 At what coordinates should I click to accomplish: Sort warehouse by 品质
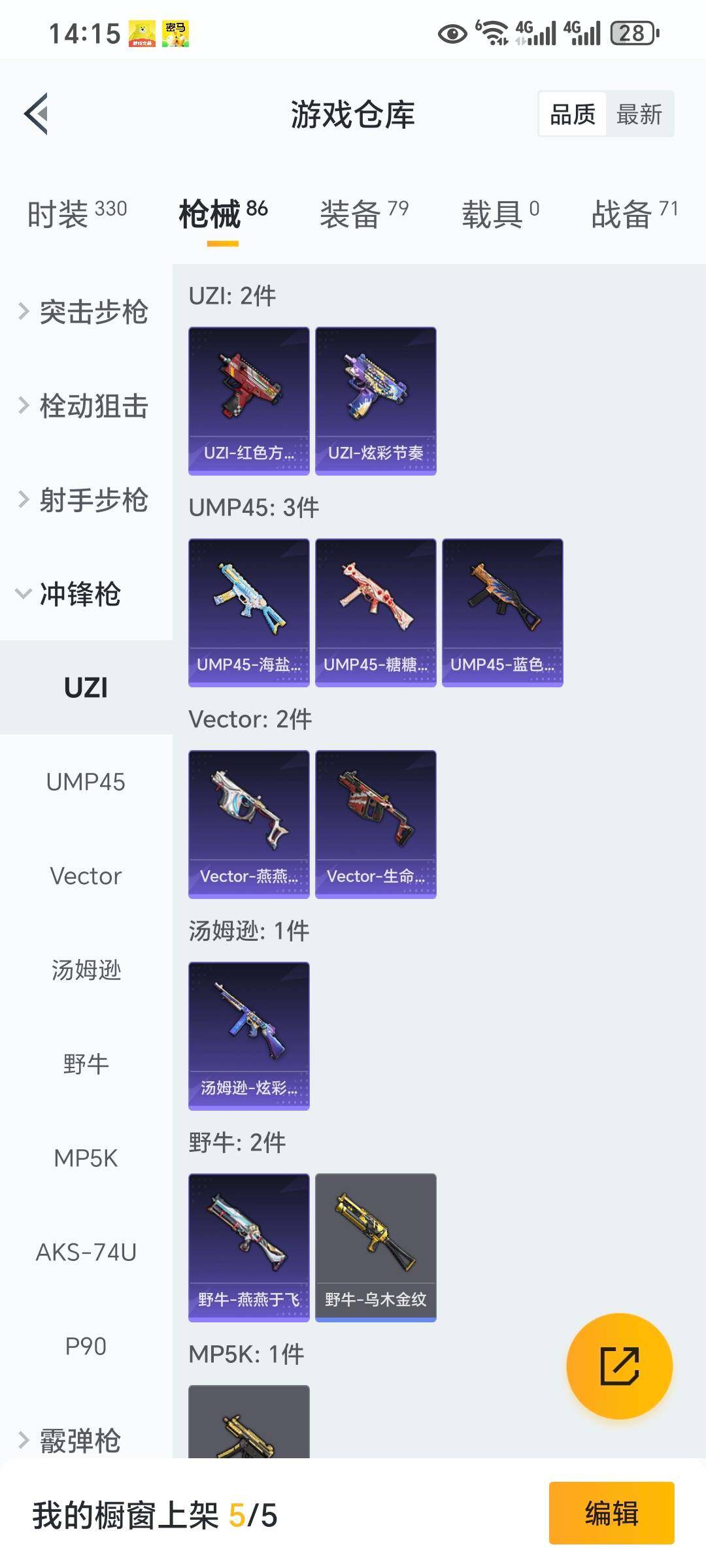coord(573,114)
